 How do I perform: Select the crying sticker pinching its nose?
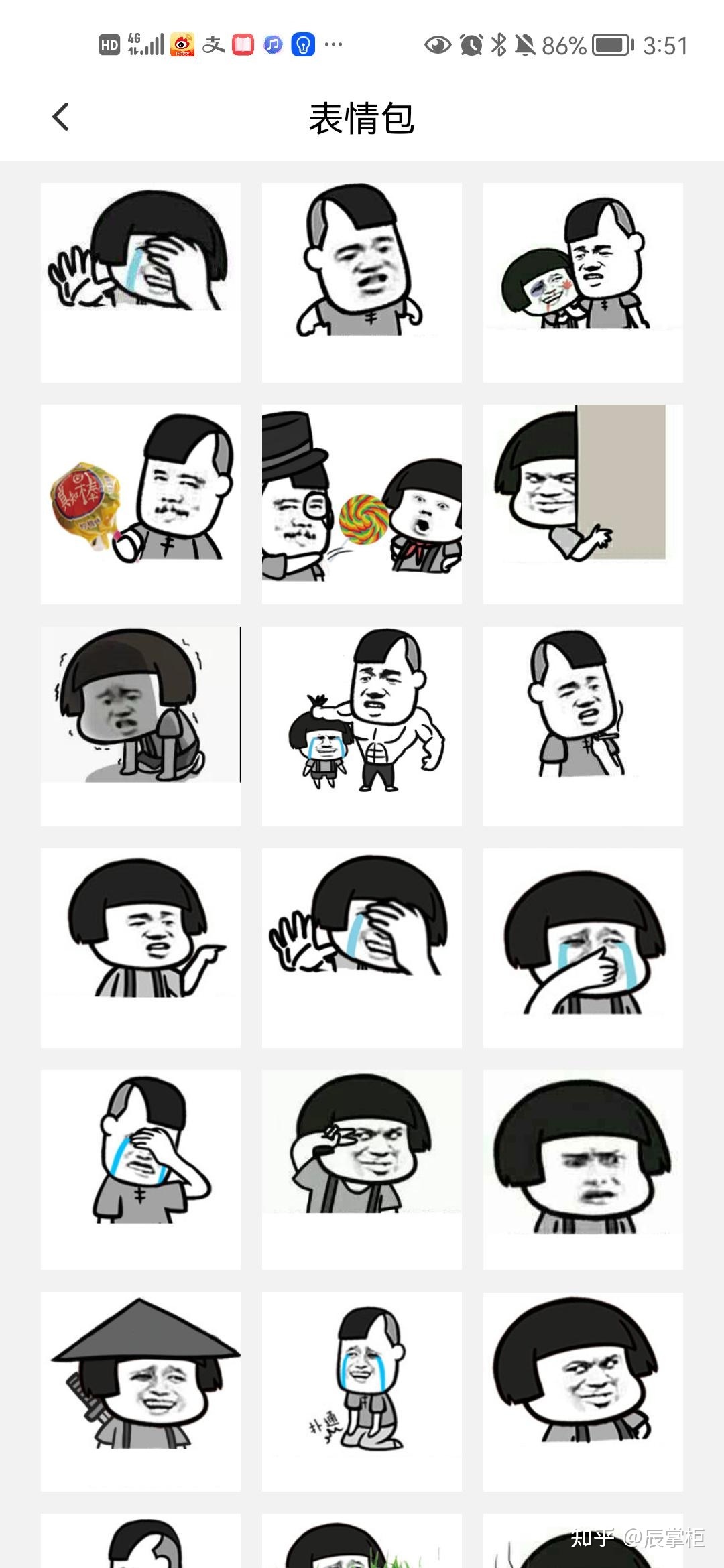coord(583,948)
